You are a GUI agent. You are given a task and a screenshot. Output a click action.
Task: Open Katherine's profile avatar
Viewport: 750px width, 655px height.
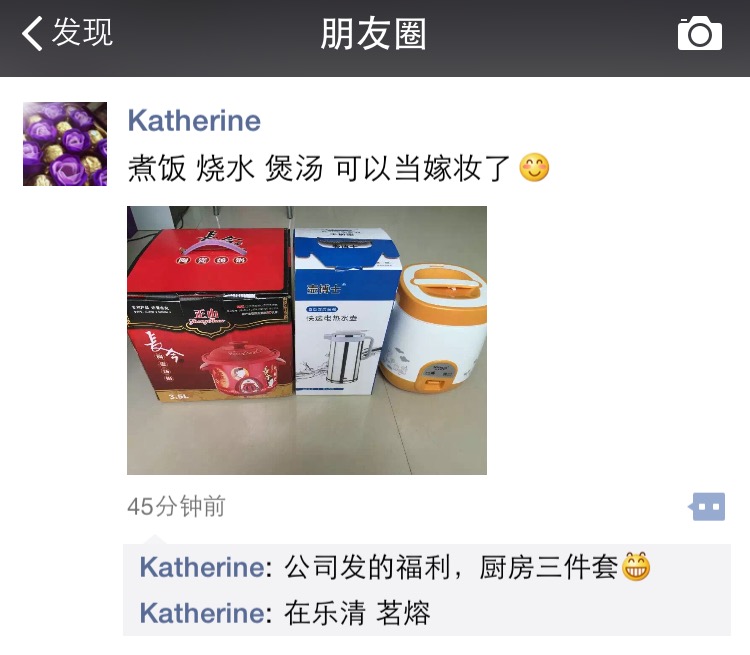click(65, 144)
